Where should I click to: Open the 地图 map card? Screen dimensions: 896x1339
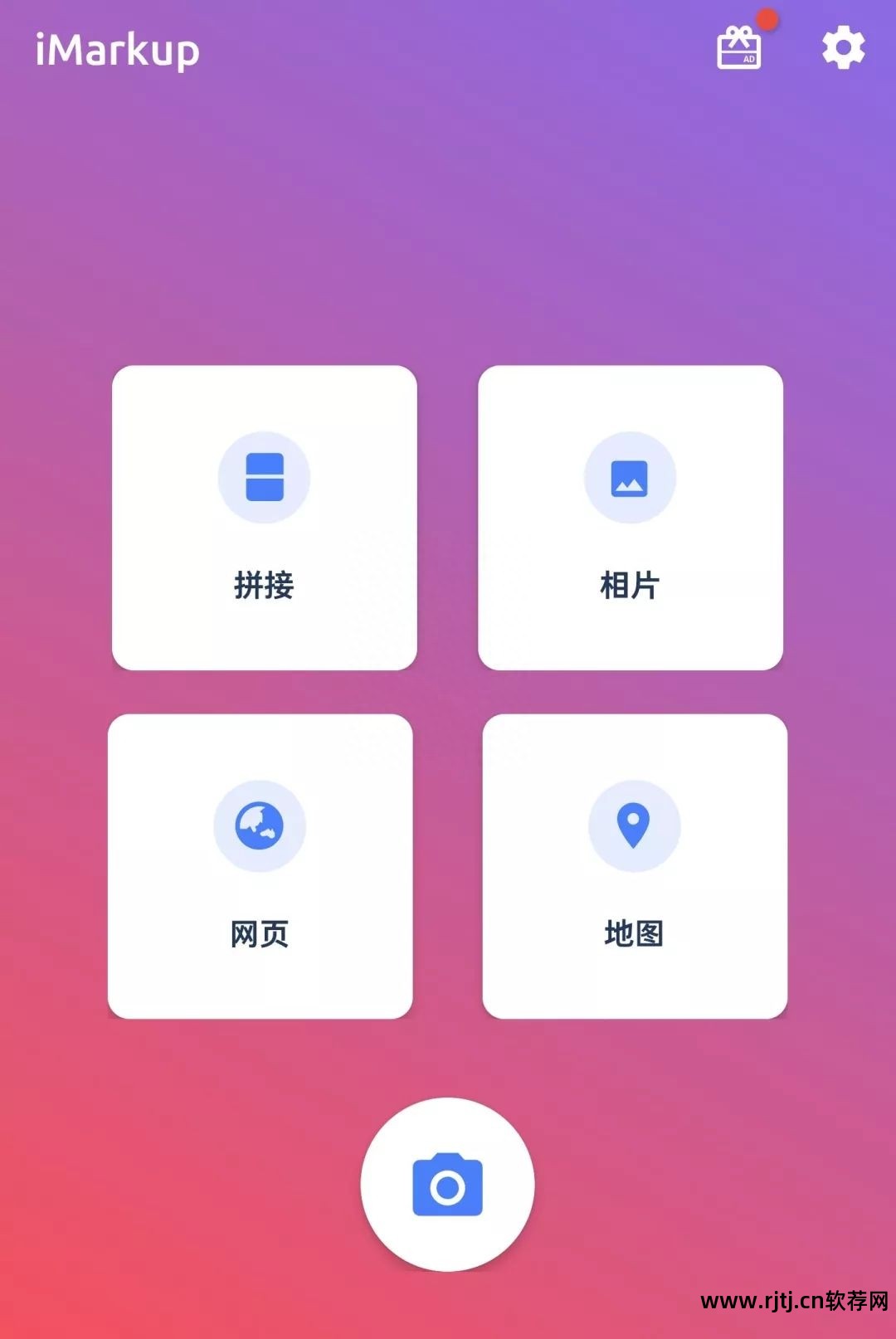tap(635, 866)
